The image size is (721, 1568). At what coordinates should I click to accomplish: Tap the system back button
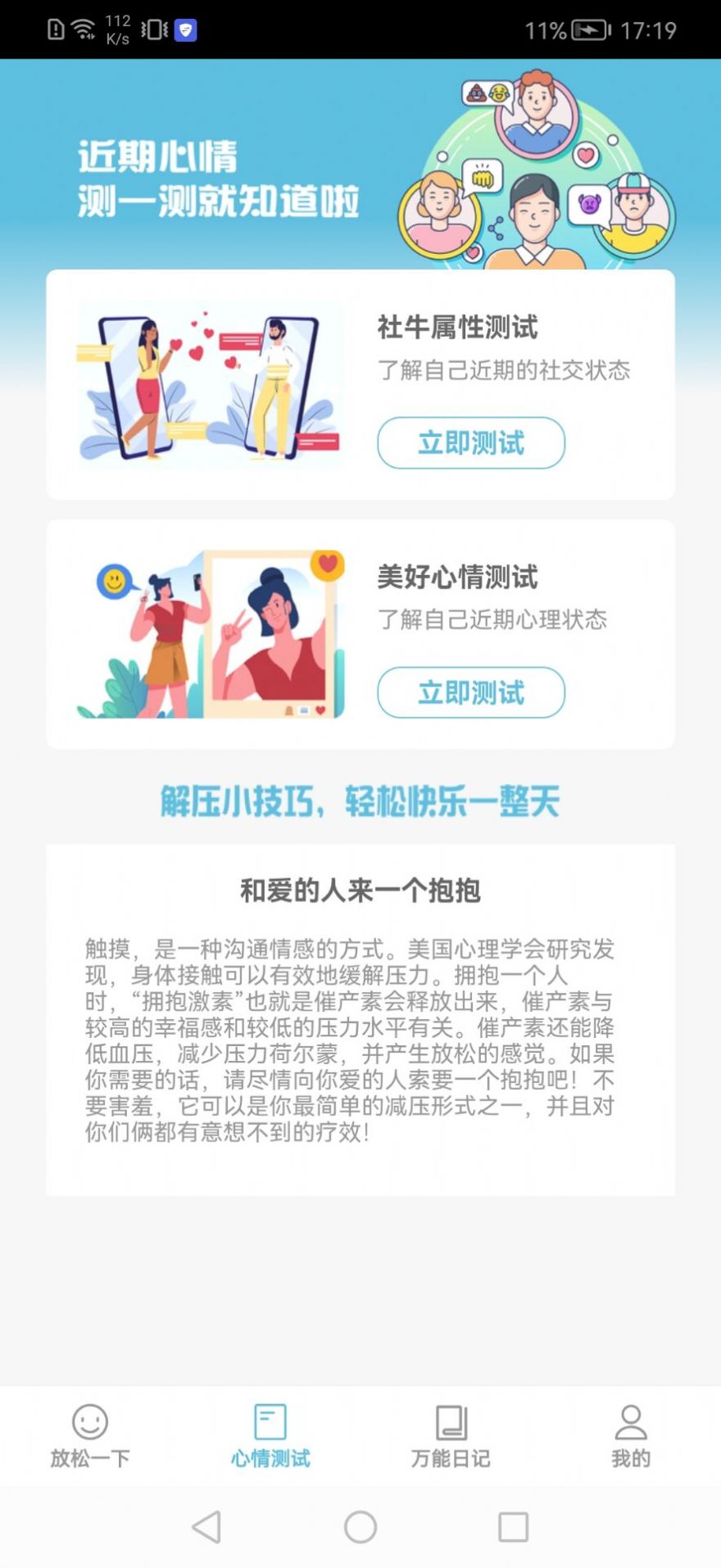click(206, 1527)
